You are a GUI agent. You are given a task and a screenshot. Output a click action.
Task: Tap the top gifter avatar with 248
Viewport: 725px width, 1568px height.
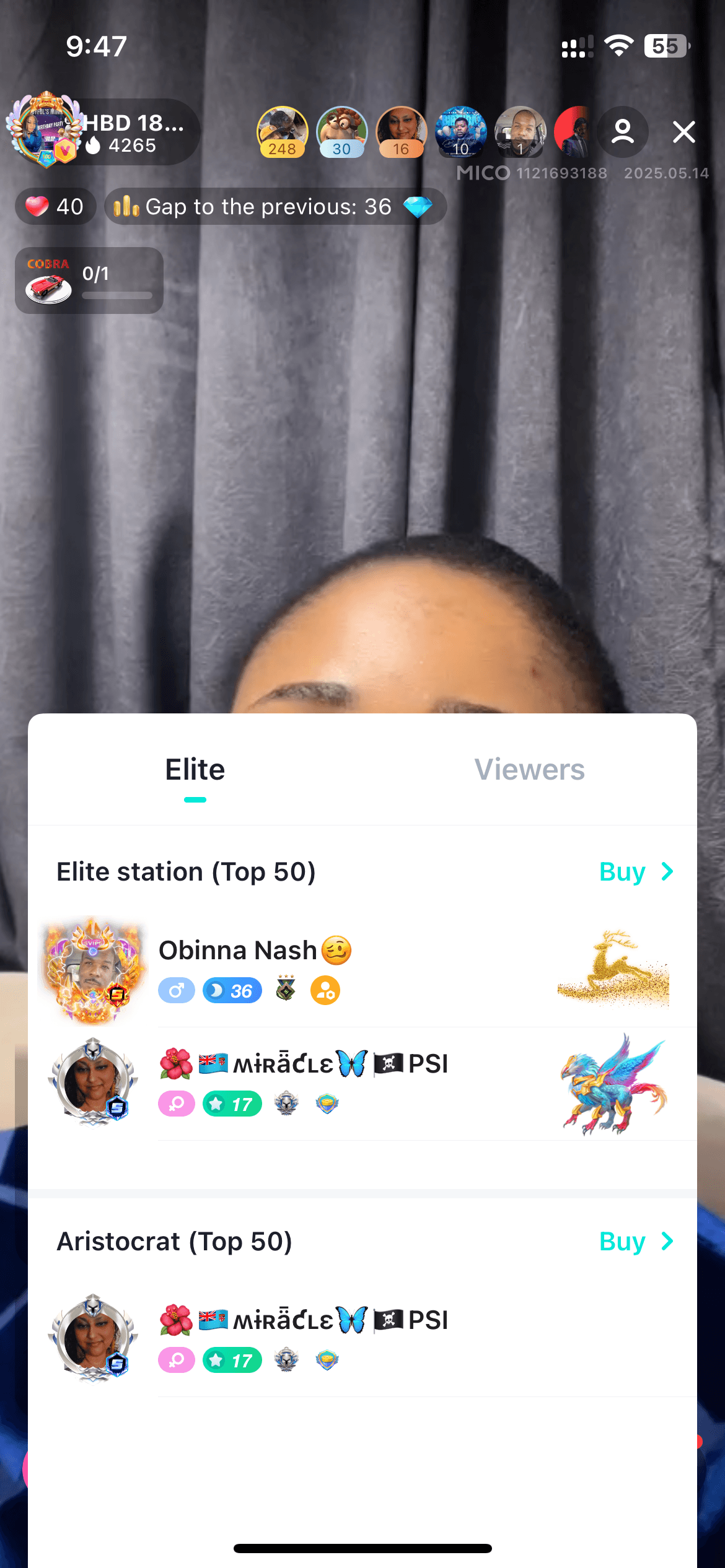click(282, 132)
